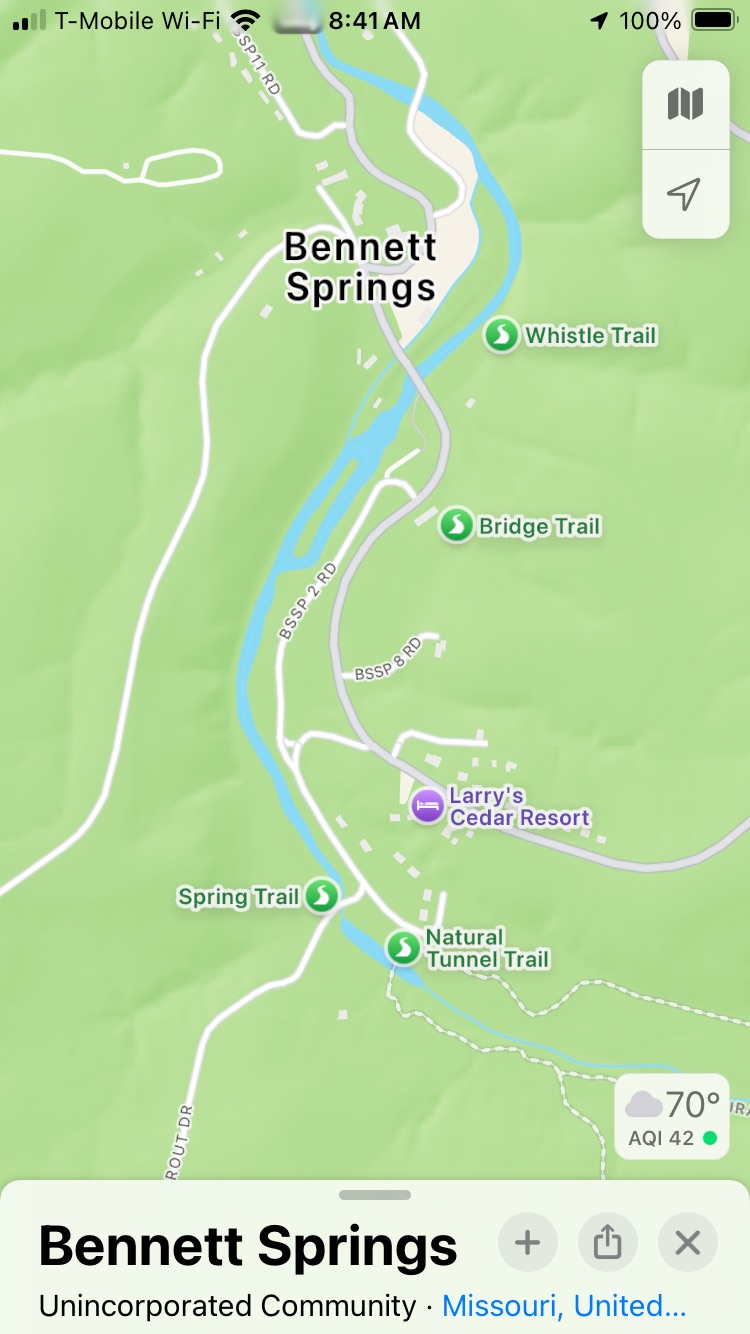Open the Missouri, United States link

pyautogui.click(x=564, y=1306)
